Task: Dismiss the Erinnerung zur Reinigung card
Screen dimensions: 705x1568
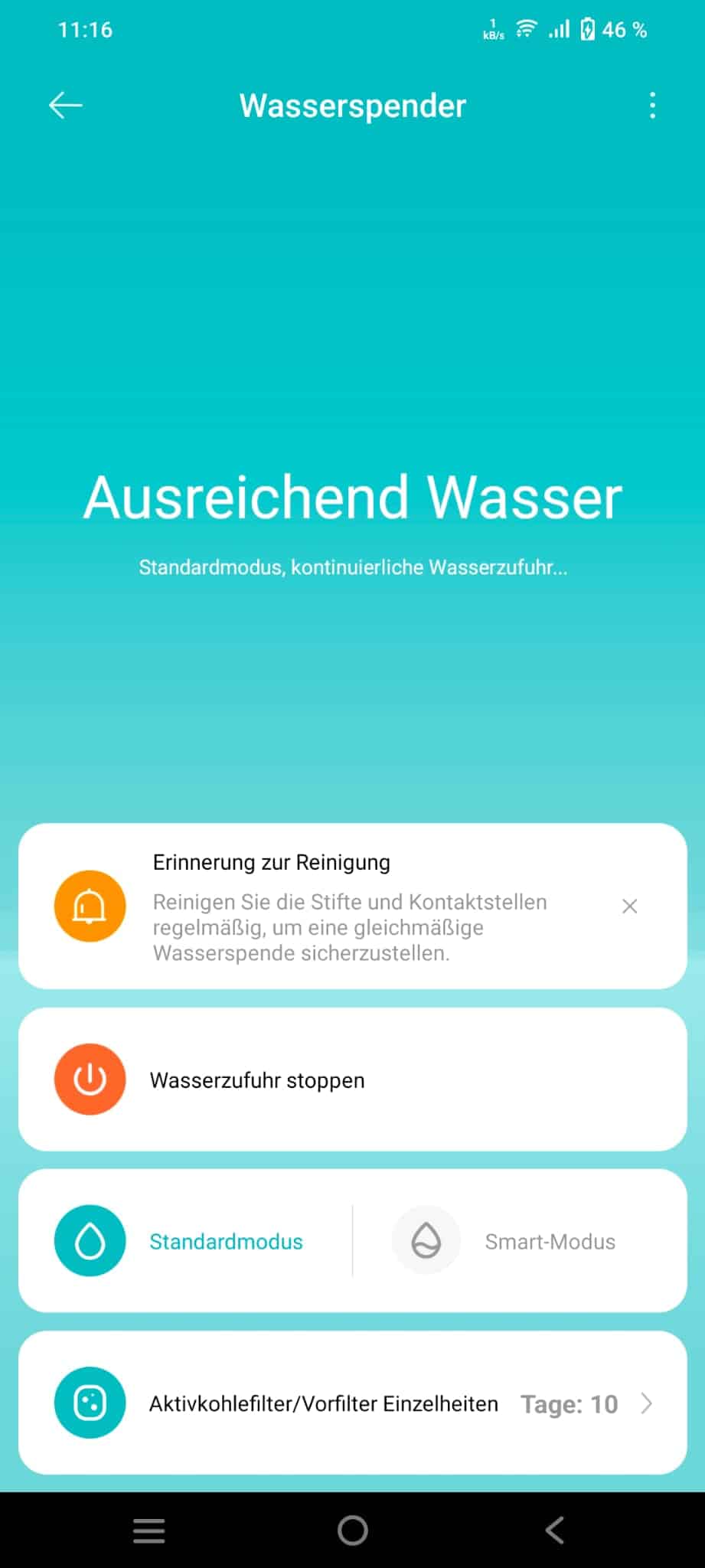Action: (629, 906)
